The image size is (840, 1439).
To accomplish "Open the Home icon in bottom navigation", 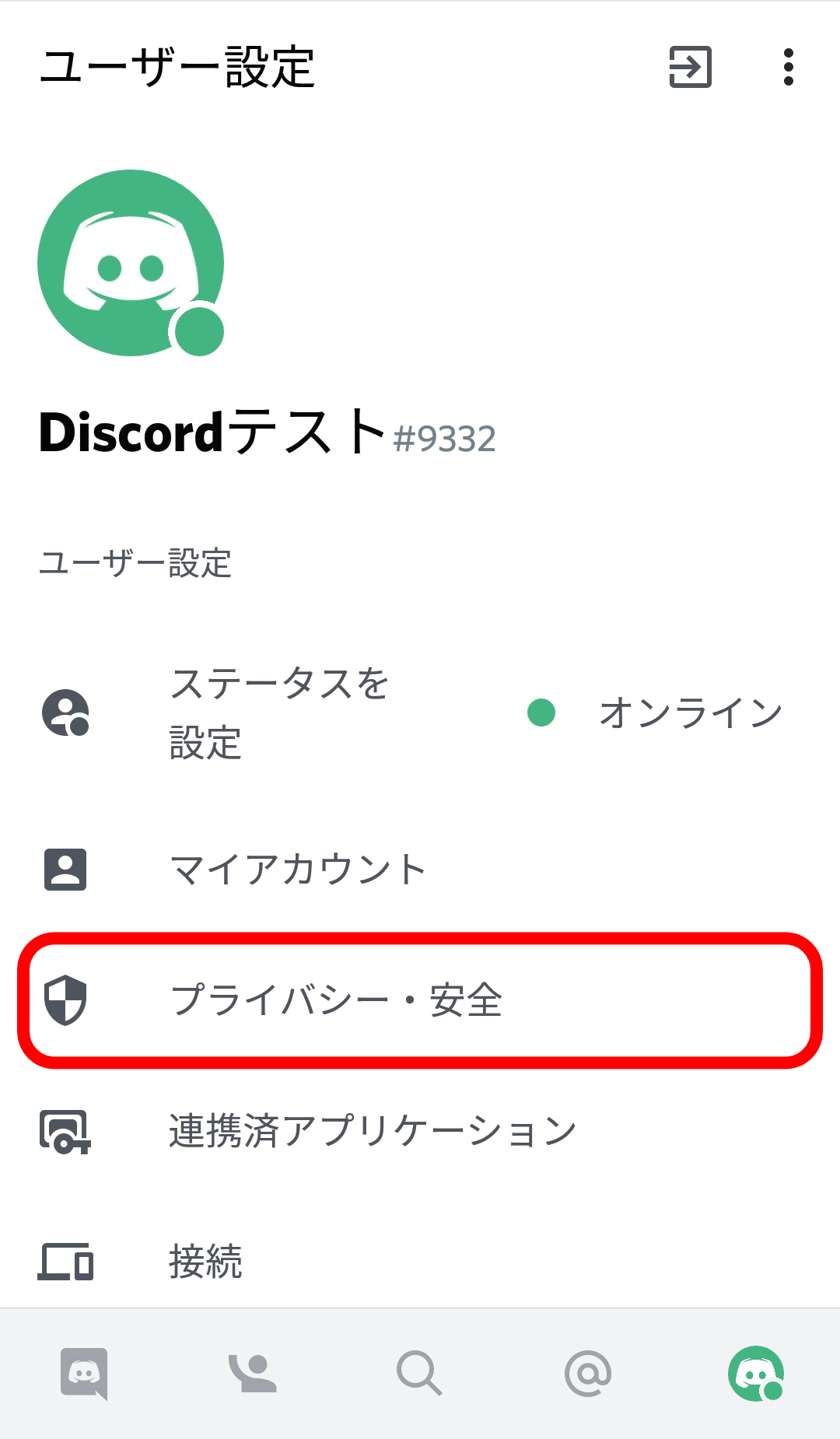I will coord(83,1373).
